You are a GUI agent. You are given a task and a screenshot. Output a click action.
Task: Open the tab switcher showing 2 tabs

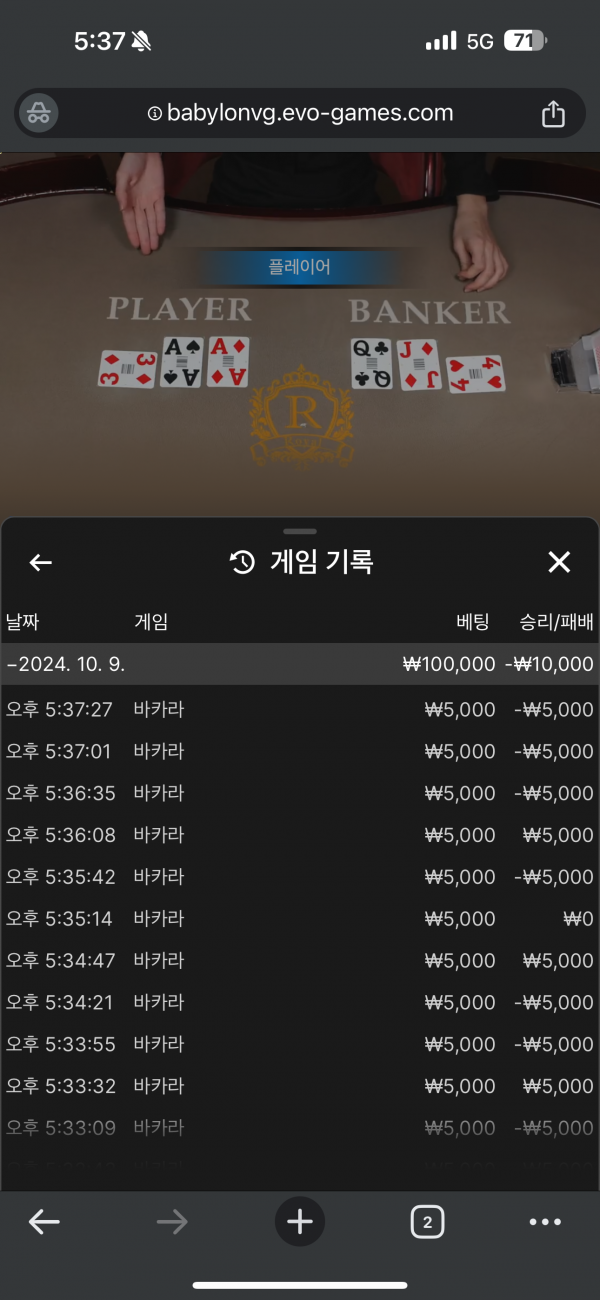click(x=427, y=1221)
